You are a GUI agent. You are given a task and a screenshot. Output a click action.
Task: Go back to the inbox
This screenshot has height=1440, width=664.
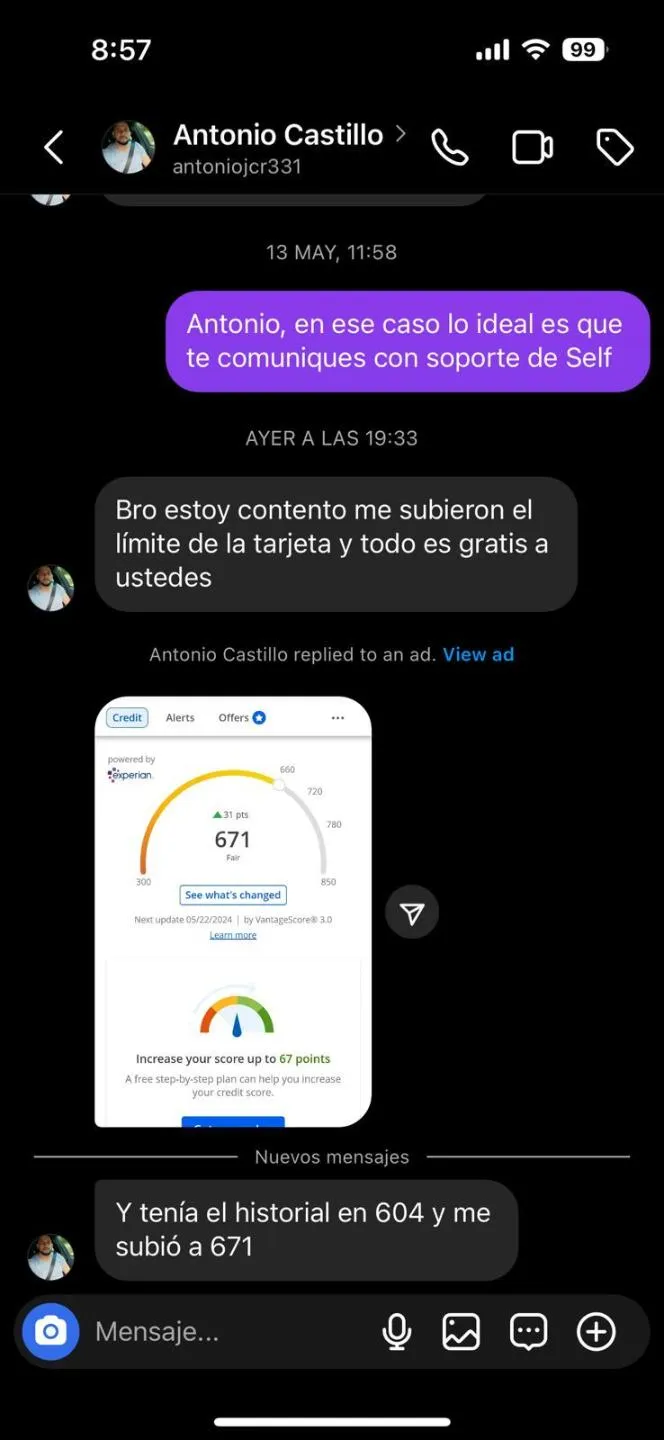54,148
